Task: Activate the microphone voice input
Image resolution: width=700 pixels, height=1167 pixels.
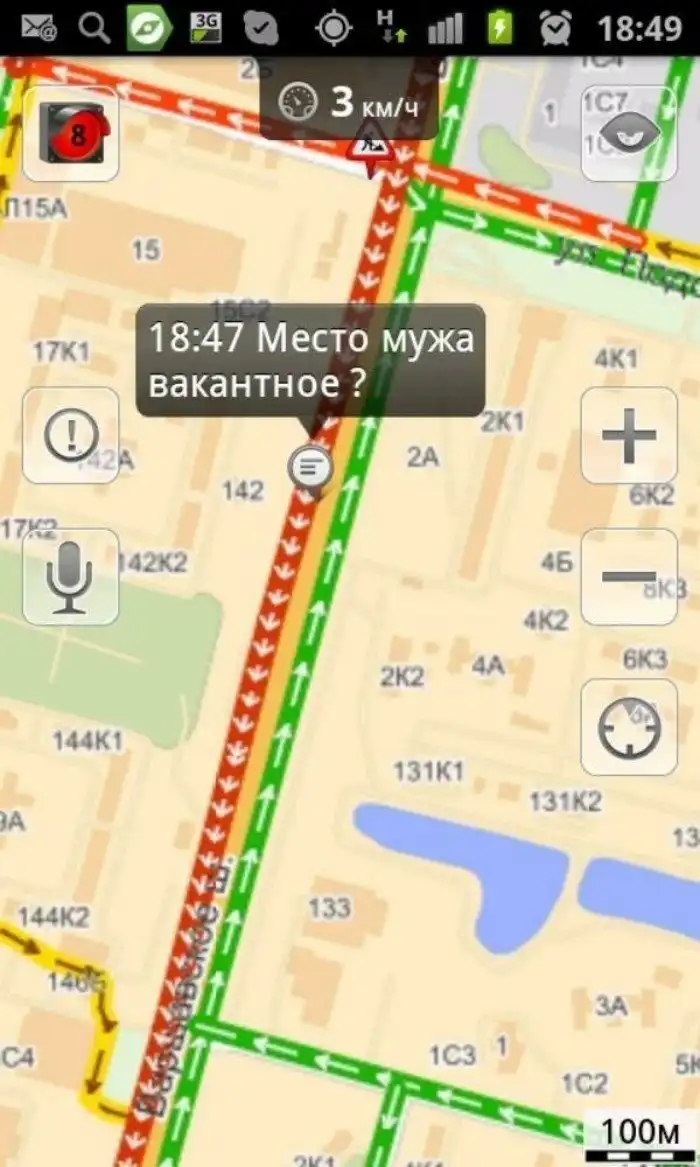Action: point(71,577)
